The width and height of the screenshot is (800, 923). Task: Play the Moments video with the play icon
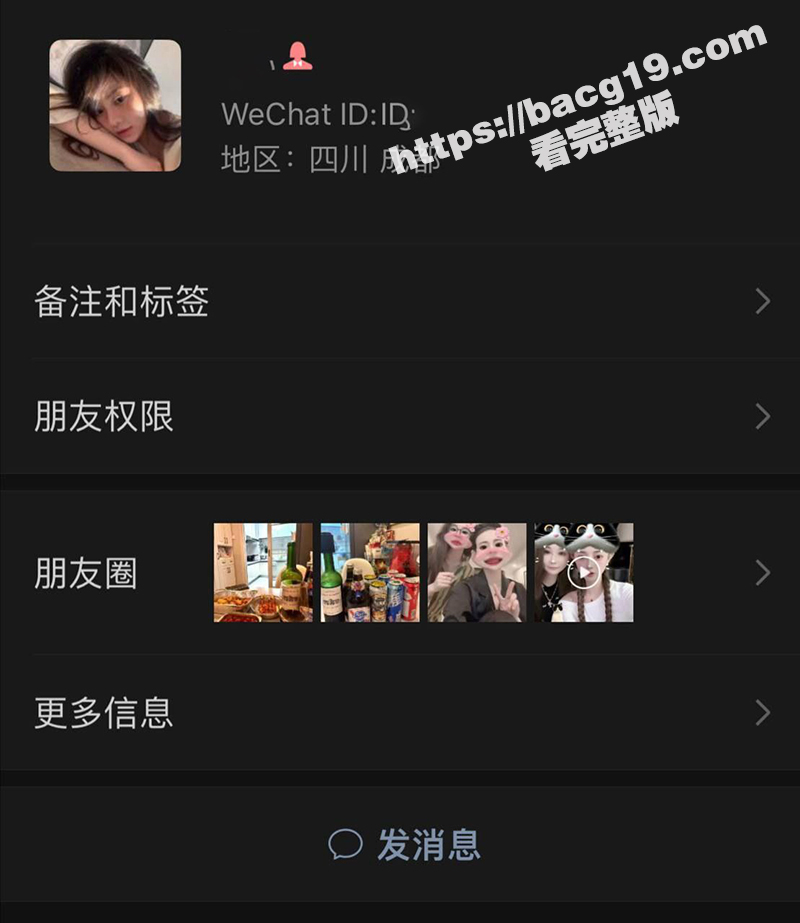tap(585, 571)
